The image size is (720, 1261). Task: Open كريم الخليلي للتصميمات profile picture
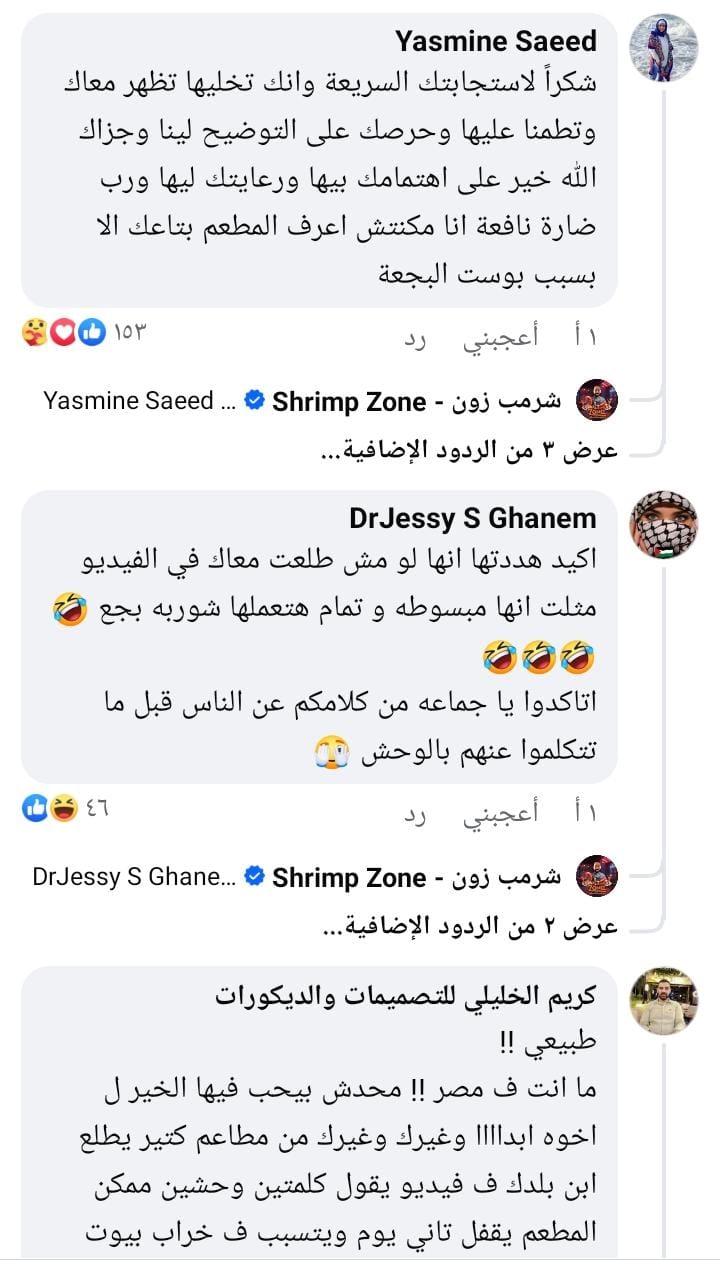coord(662,1001)
